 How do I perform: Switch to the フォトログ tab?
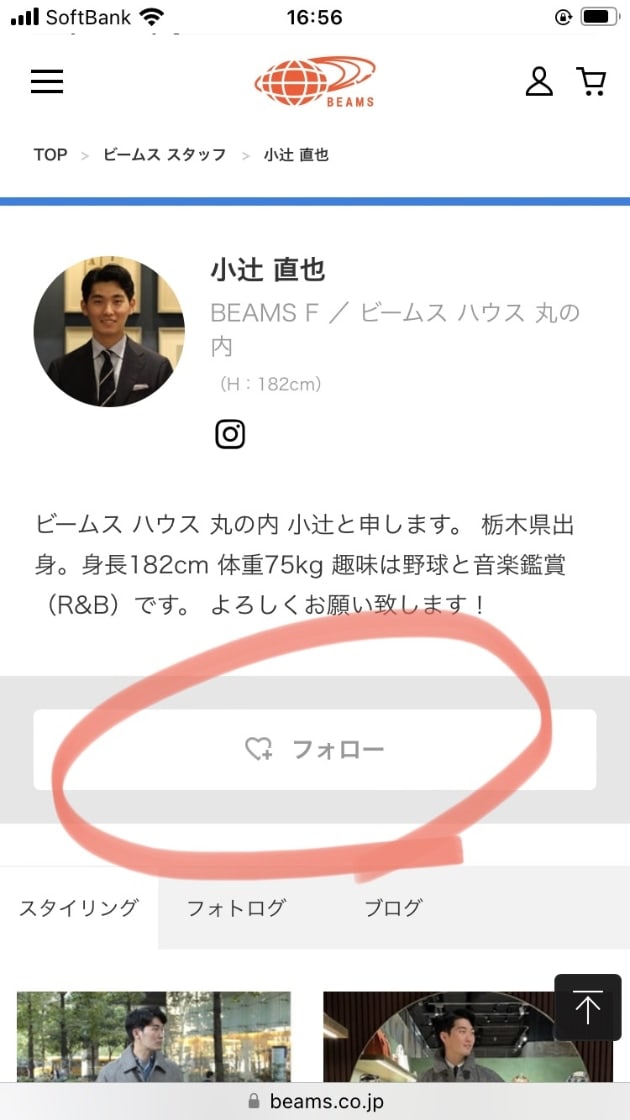point(236,908)
